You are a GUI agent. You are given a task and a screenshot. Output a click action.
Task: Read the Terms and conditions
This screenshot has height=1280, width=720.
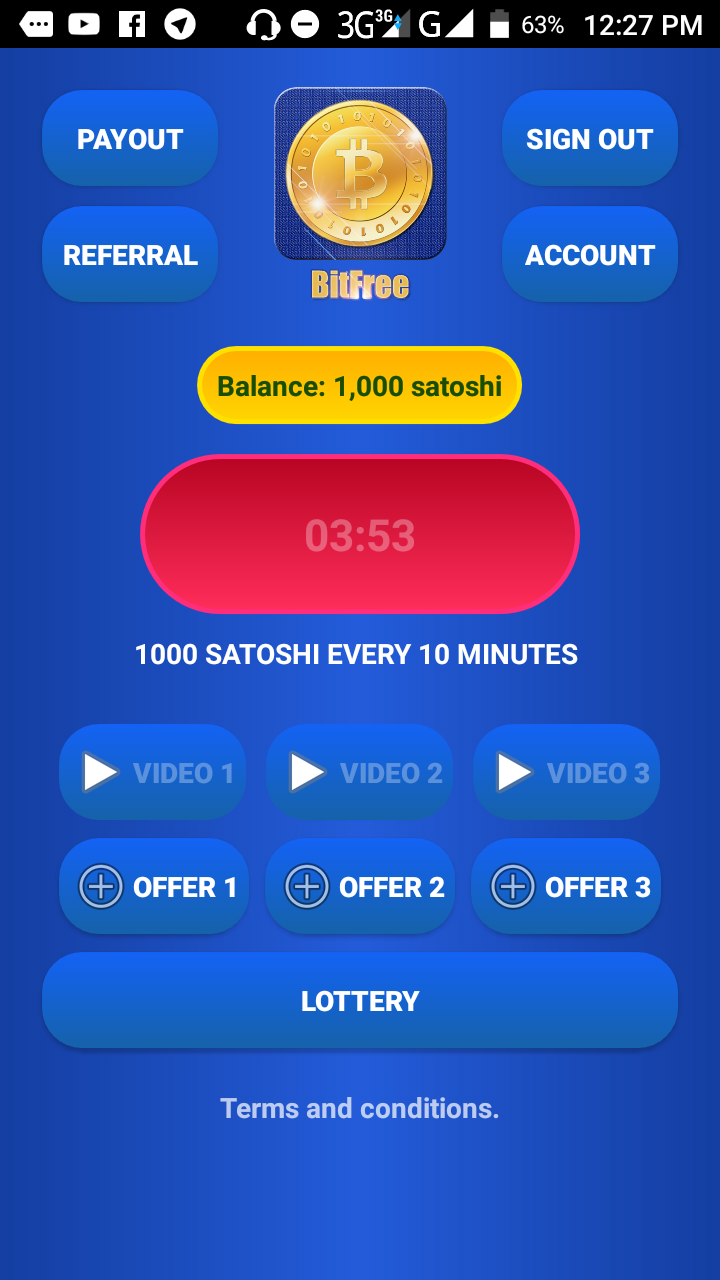[x=360, y=1108]
